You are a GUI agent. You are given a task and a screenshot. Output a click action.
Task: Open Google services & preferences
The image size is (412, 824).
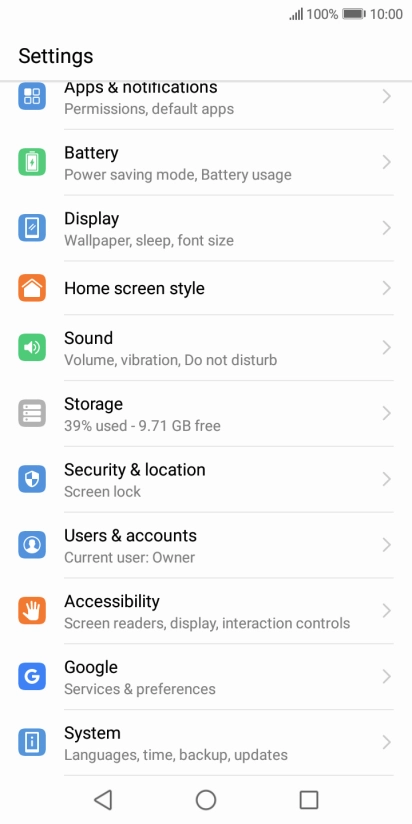(206, 676)
